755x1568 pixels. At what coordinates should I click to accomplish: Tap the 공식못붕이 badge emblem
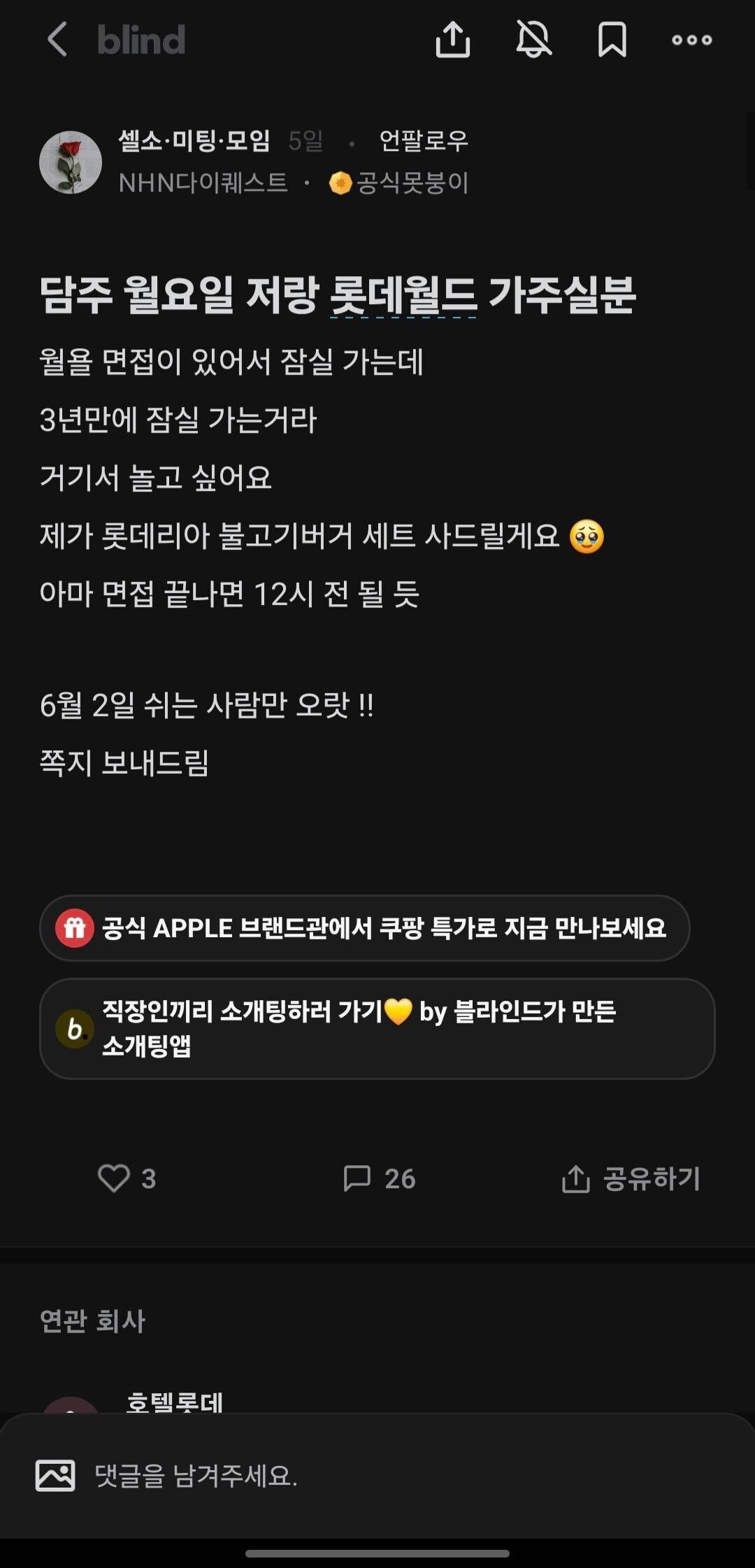click(x=340, y=183)
